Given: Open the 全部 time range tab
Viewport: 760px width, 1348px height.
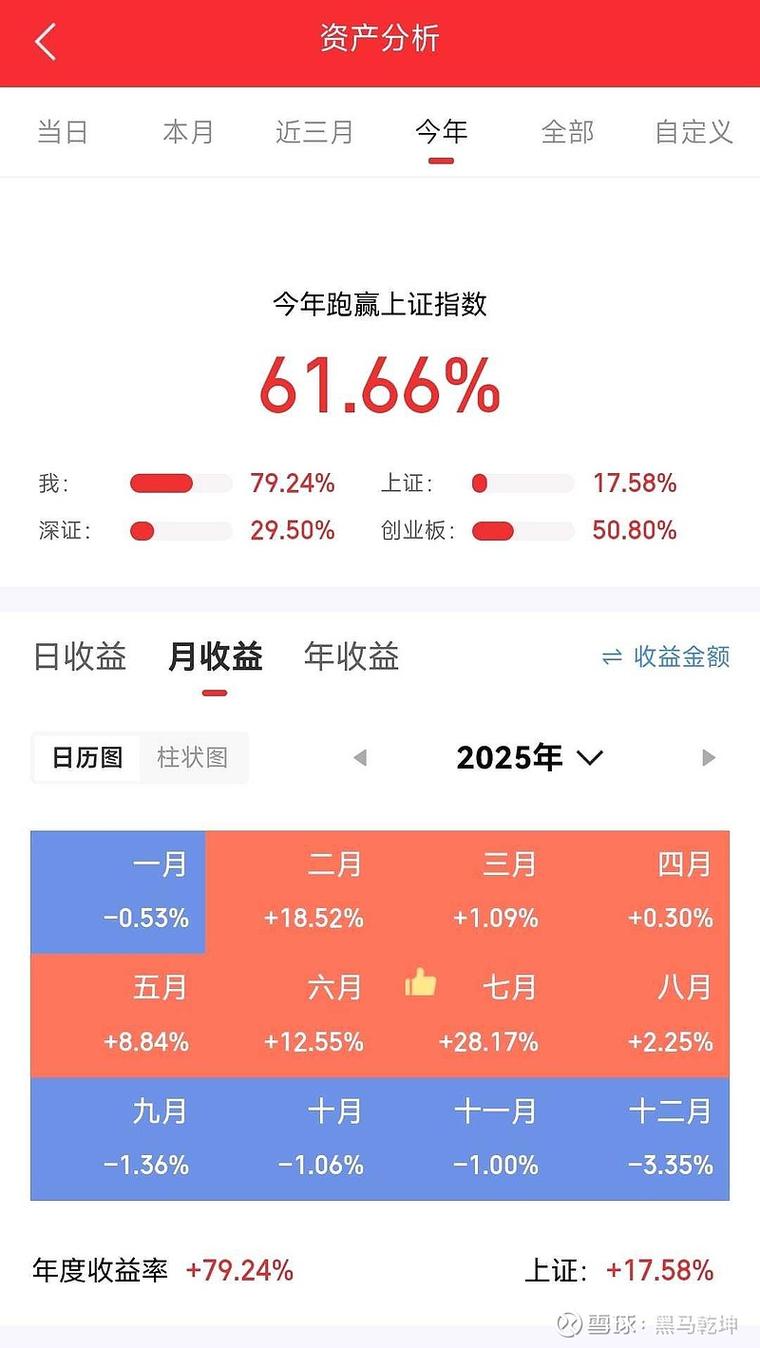Looking at the screenshot, I should (567, 131).
